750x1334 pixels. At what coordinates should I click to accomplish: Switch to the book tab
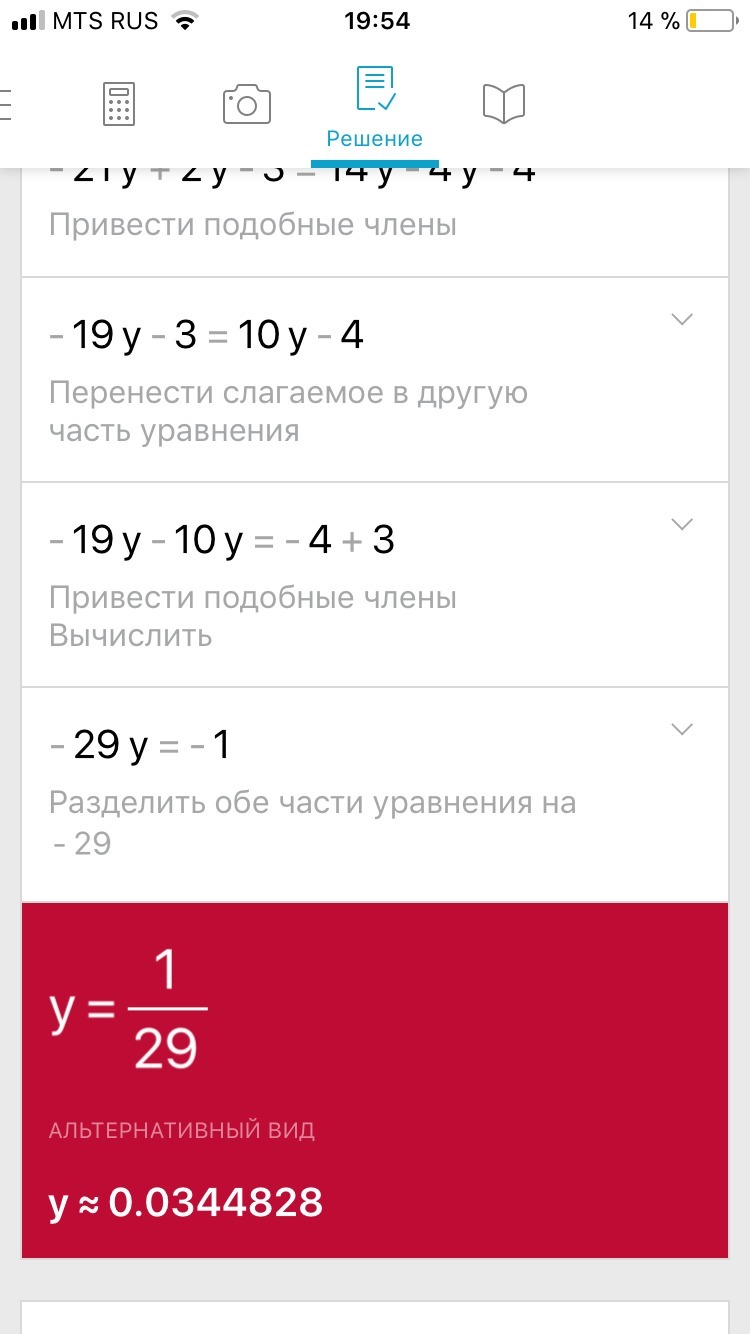pos(503,104)
